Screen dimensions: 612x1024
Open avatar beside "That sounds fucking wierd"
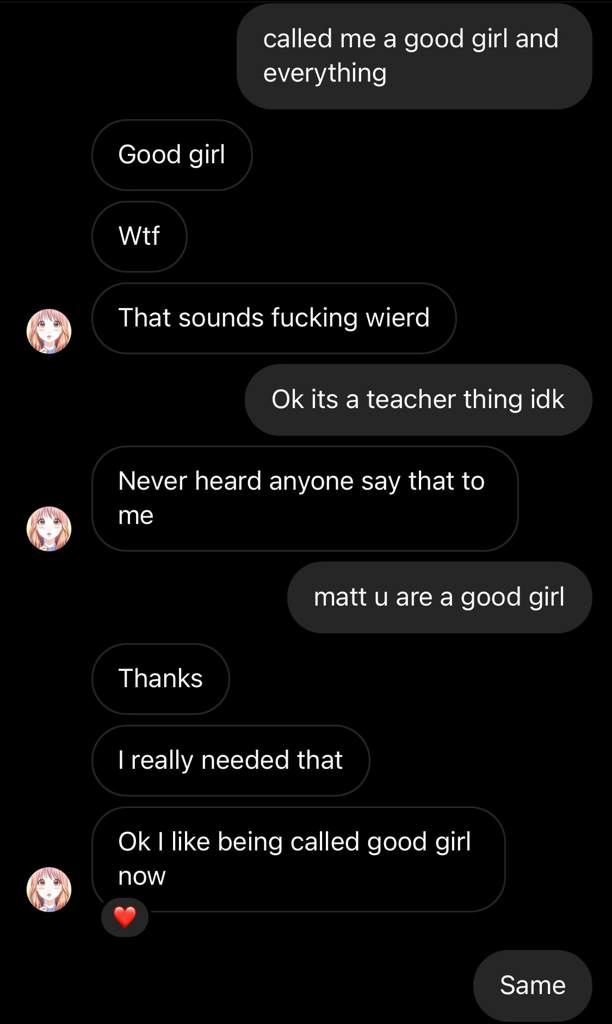(x=48, y=331)
